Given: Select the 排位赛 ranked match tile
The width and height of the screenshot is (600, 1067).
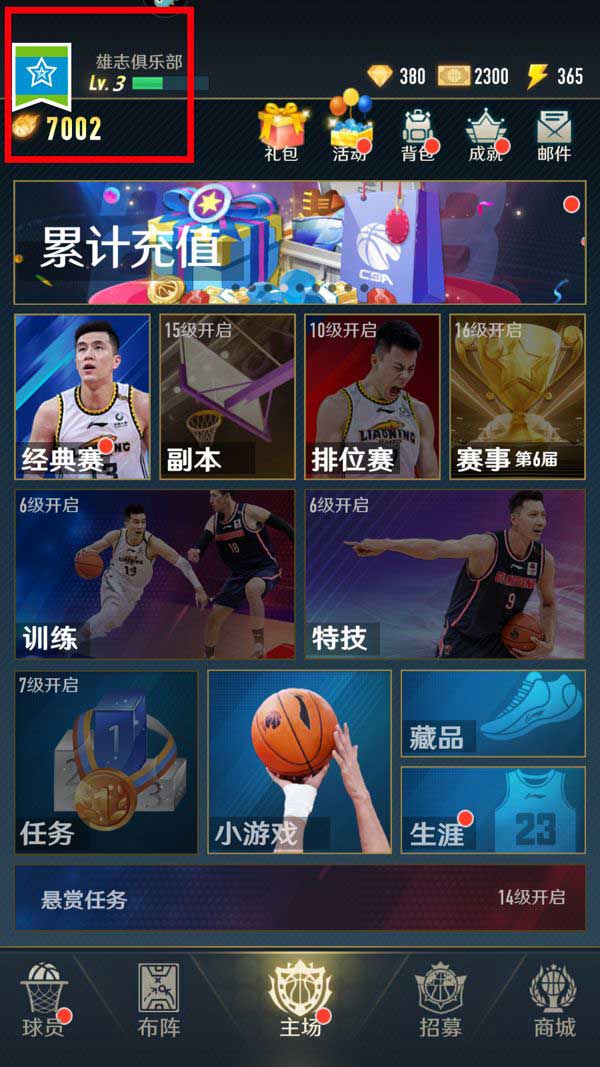Looking at the screenshot, I should (372, 397).
